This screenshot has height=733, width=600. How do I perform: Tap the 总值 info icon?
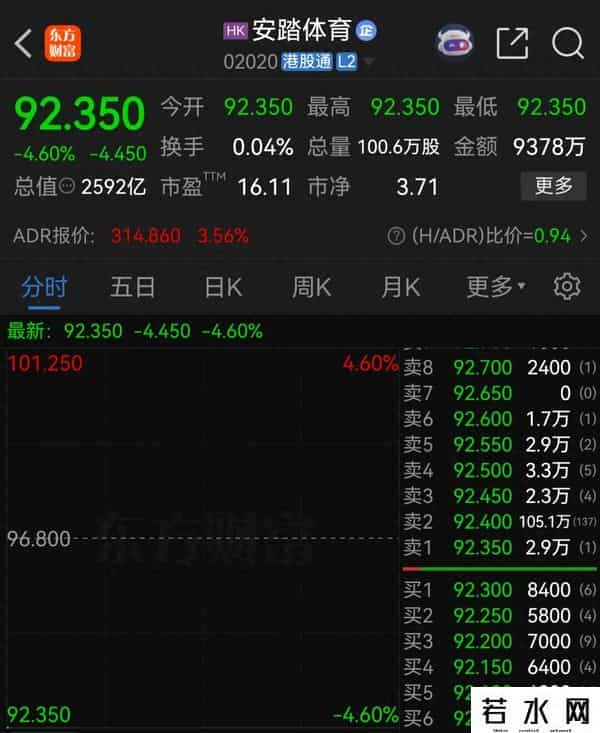(x=67, y=185)
